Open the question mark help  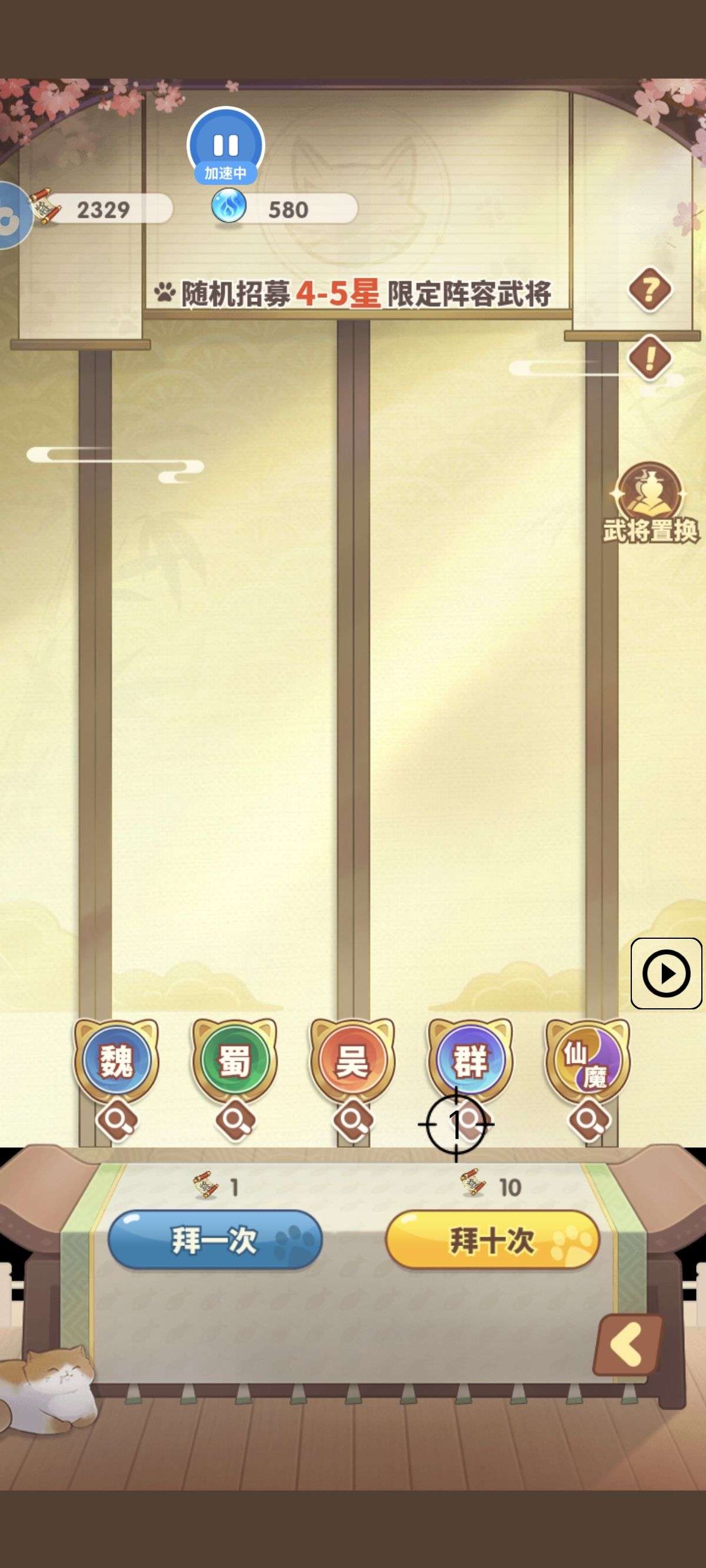(x=650, y=290)
